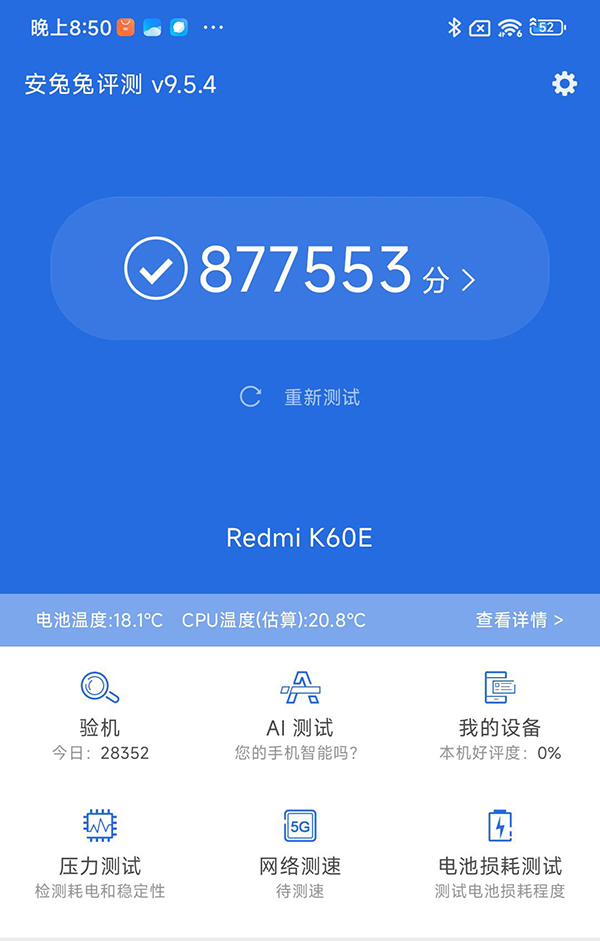The width and height of the screenshot is (600, 941).
Task: Open 网络测速 speed test
Action: point(300,850)
